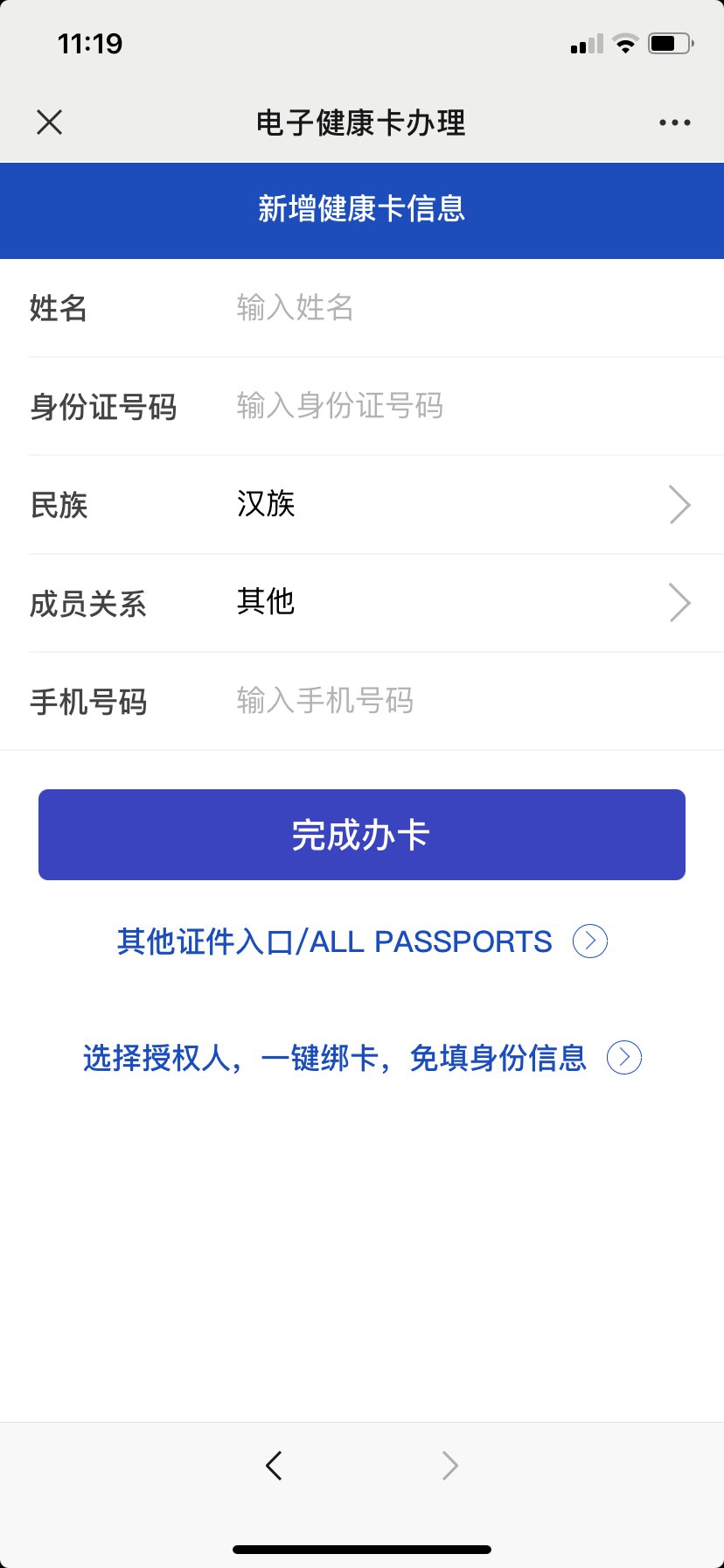
Task: Open 选择授权人，一键绑卡 link
Action: (360, 1058)
